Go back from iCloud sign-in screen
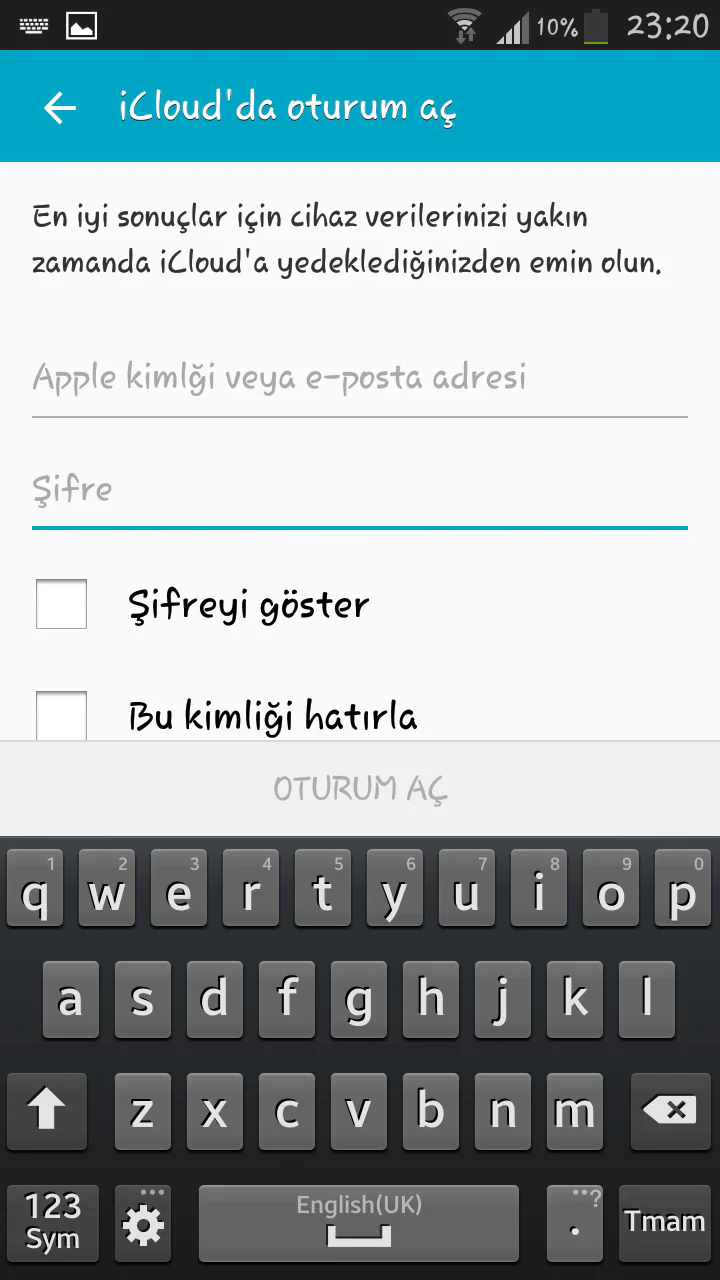The image size is (720, 1280). pyautogui.click(x=60, y=108)
